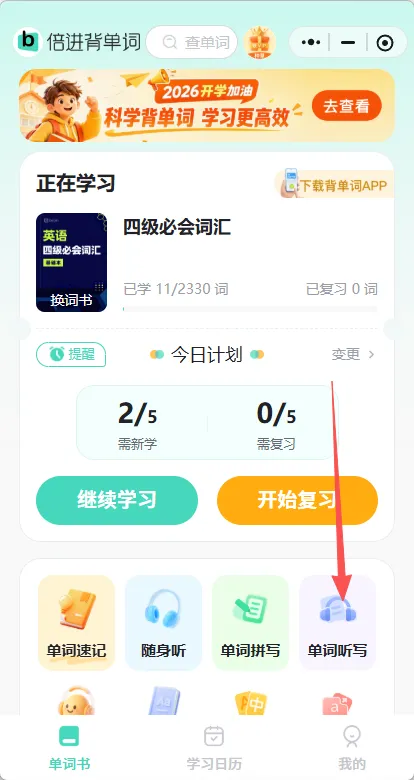Open 变更 to change today's plan

pos(353,354)
